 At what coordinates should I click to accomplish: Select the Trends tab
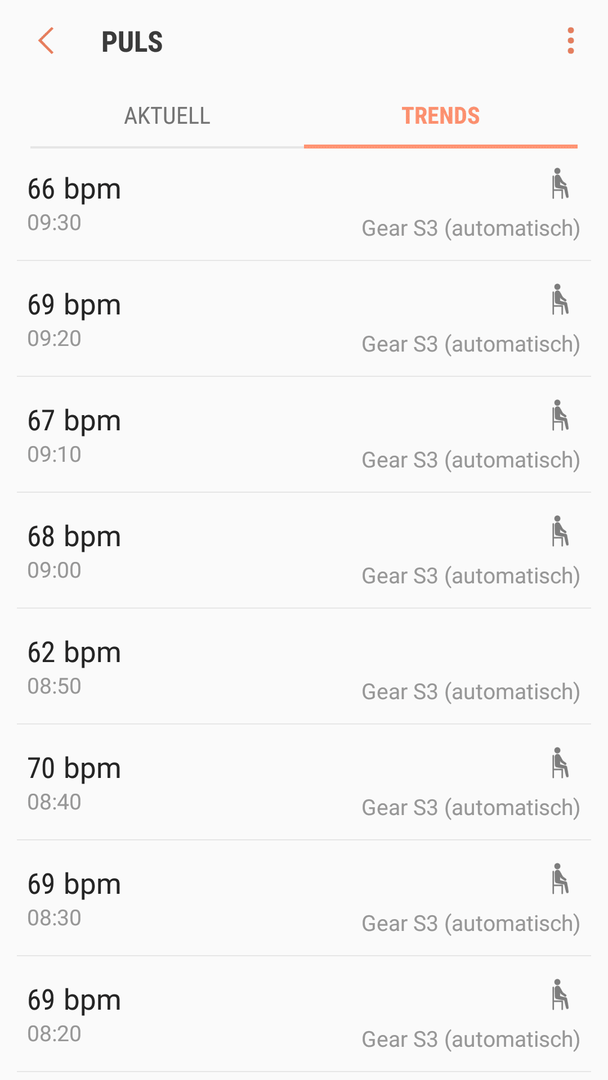tap(441, 116)
